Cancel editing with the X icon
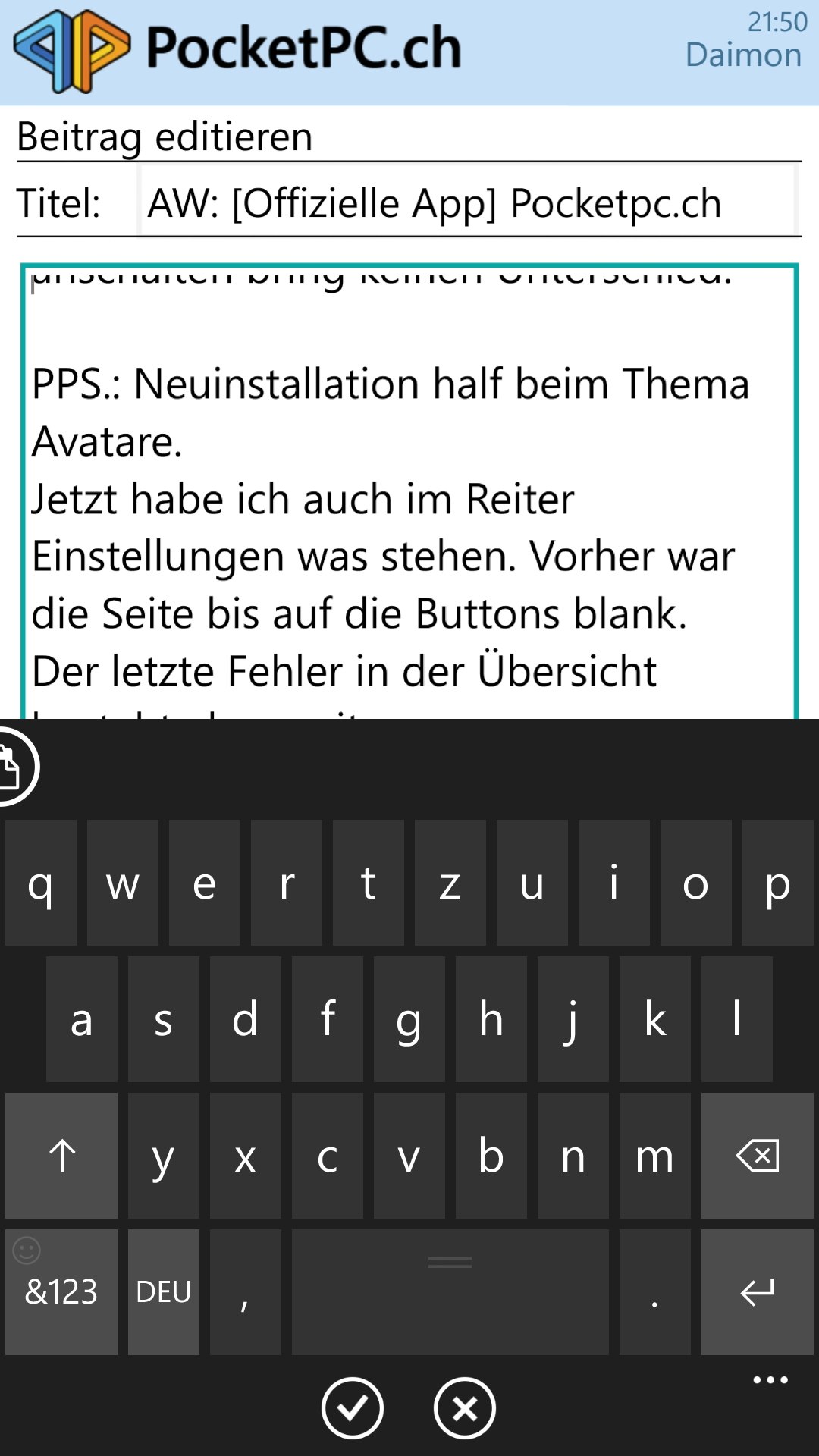 coord(465,1408)
